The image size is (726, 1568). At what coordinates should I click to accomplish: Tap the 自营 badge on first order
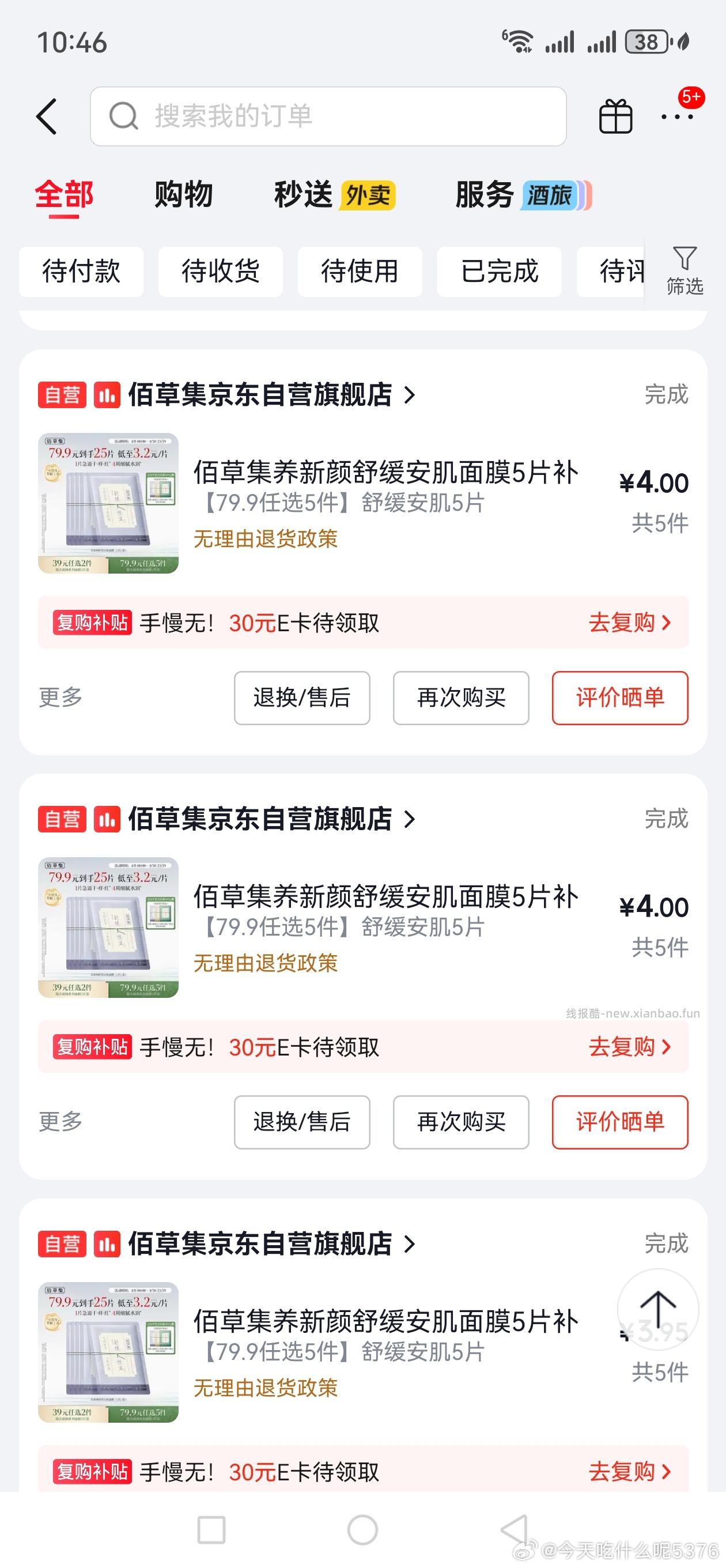(63, 395)
